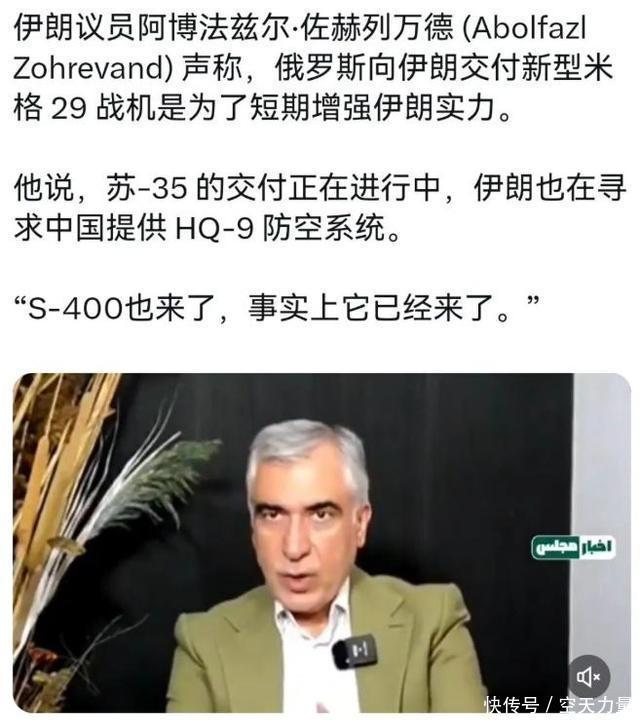Unmute the video's sound
The image size is (640, 720).
(589, 676)
